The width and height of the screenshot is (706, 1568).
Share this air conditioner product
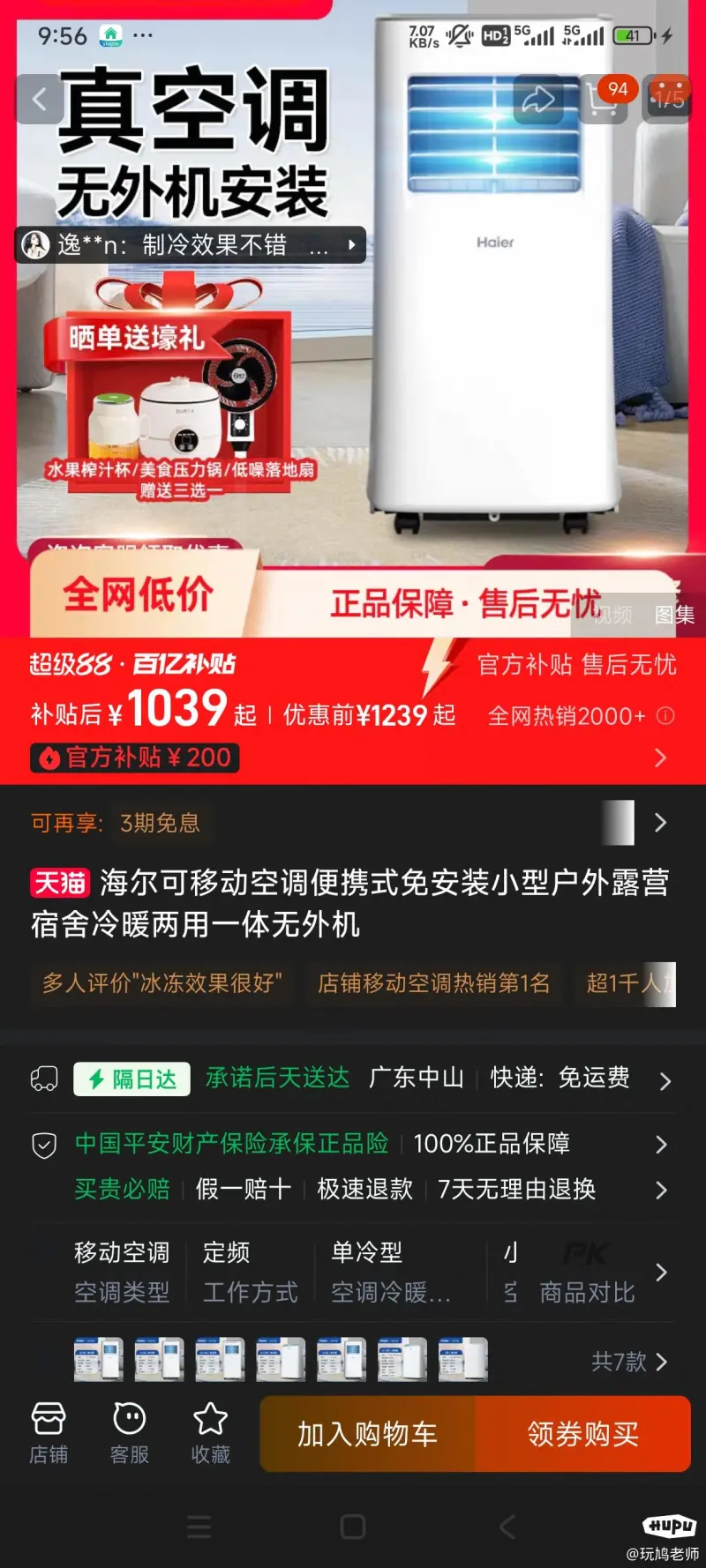click(537, 100)
